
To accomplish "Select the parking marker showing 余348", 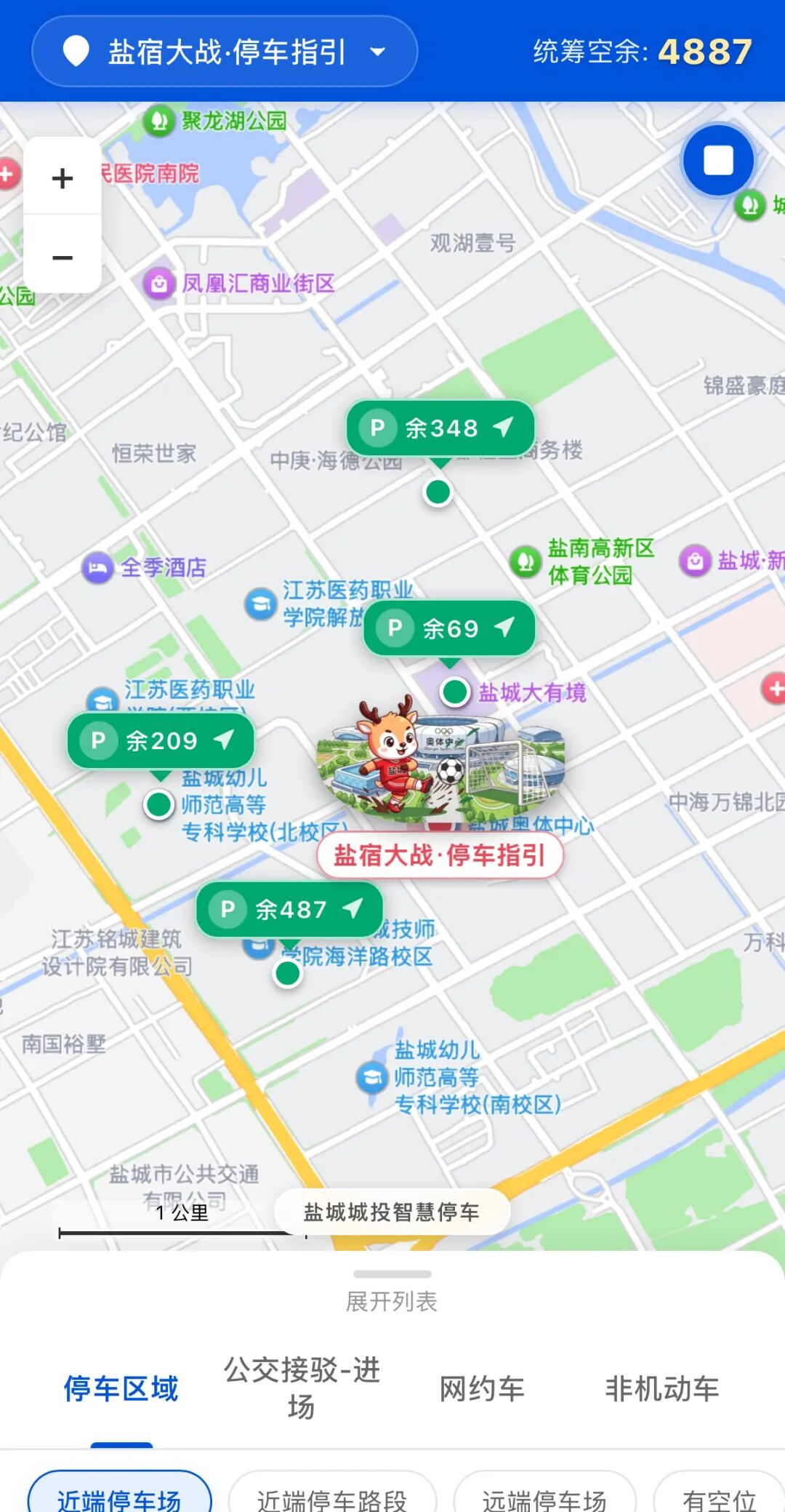I will [x=440, y=428].
